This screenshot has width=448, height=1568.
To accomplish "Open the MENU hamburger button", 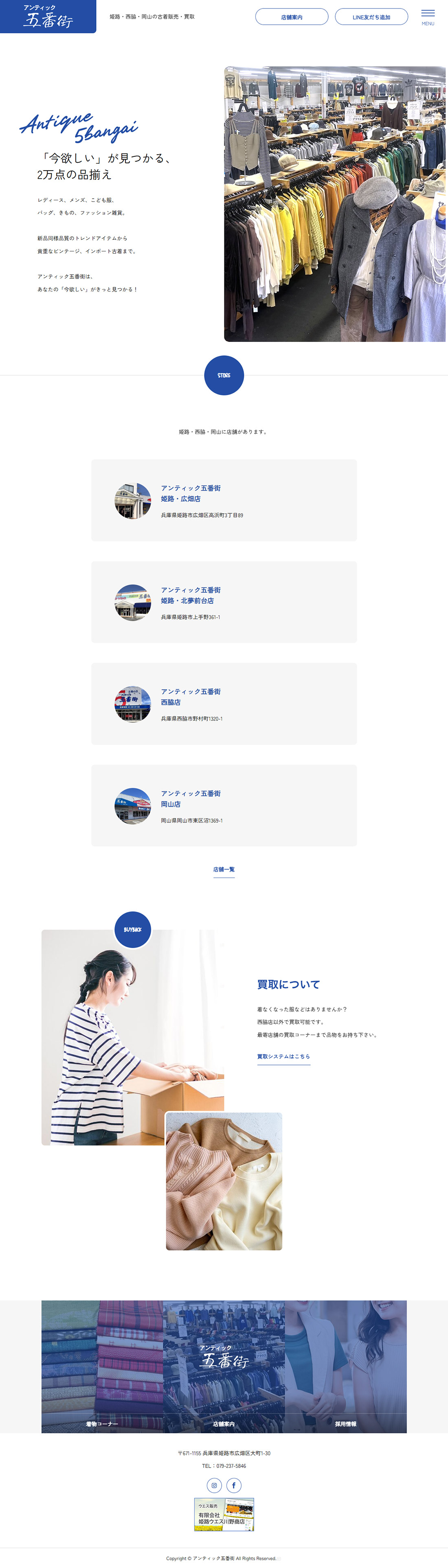I will point(428,16).
